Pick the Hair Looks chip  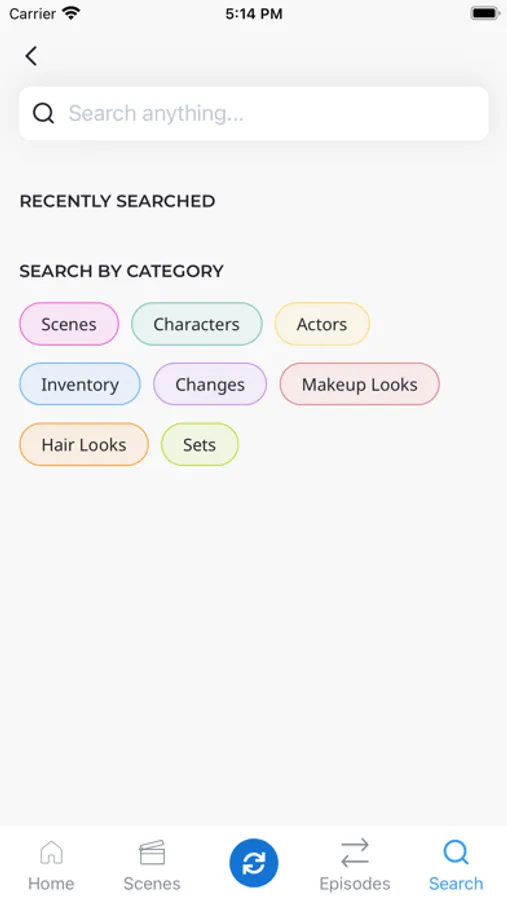pos(84,444)
